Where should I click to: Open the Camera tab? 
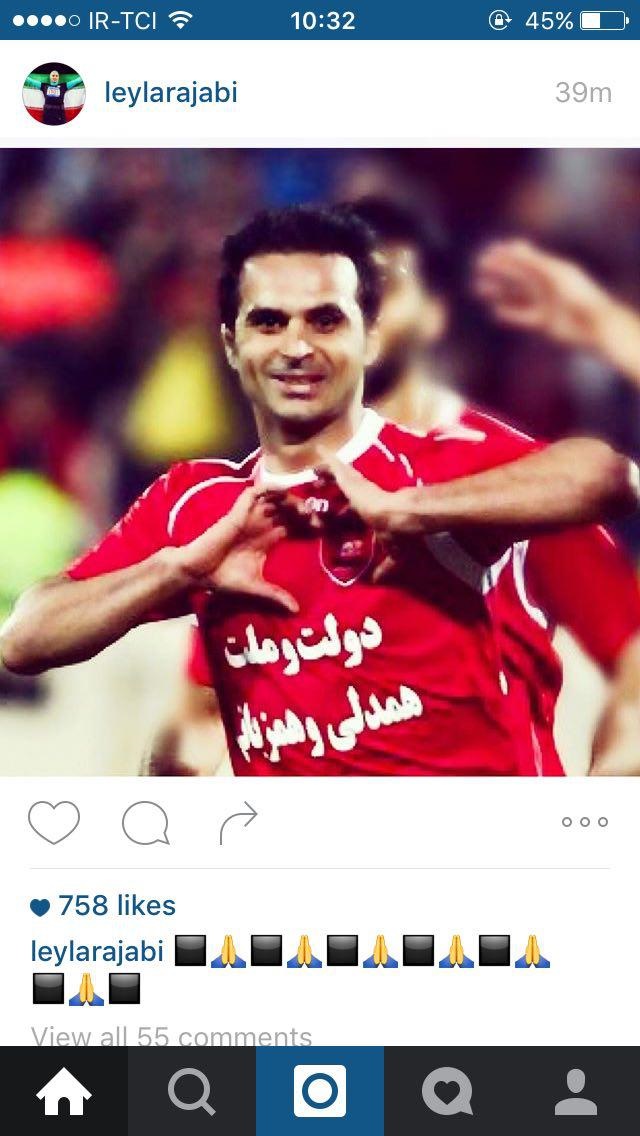point(320,1091)
